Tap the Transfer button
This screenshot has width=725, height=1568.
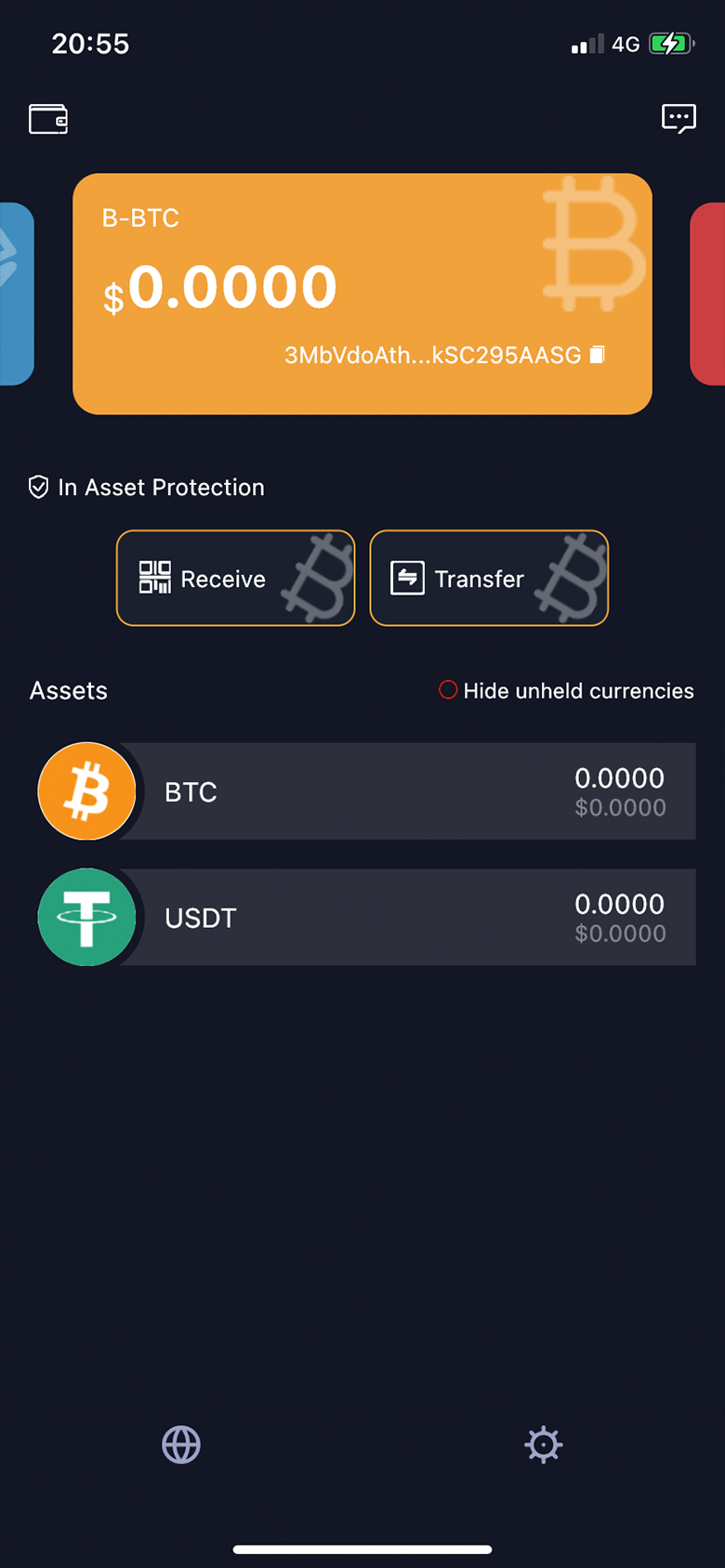(x=489, y=578)
